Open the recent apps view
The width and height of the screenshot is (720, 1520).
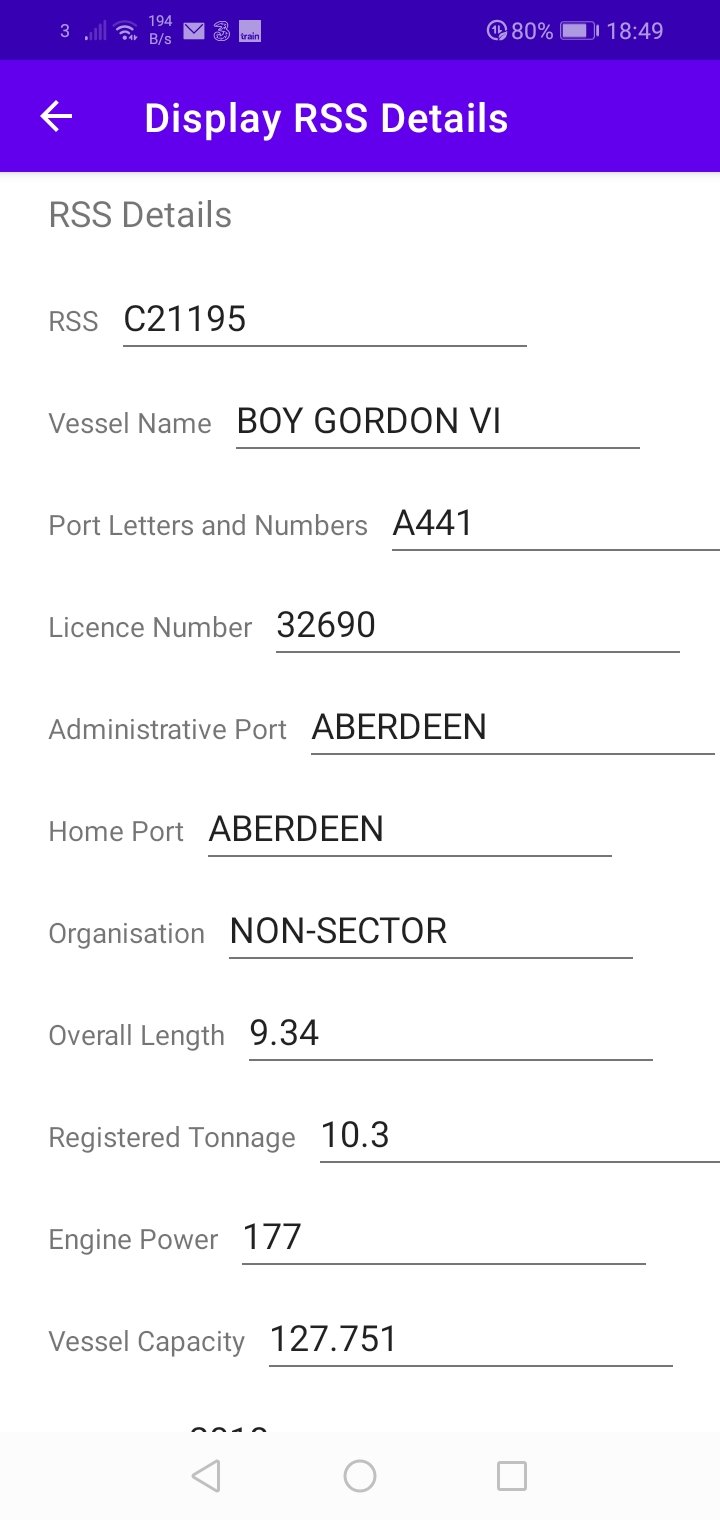pos(511,1476)
